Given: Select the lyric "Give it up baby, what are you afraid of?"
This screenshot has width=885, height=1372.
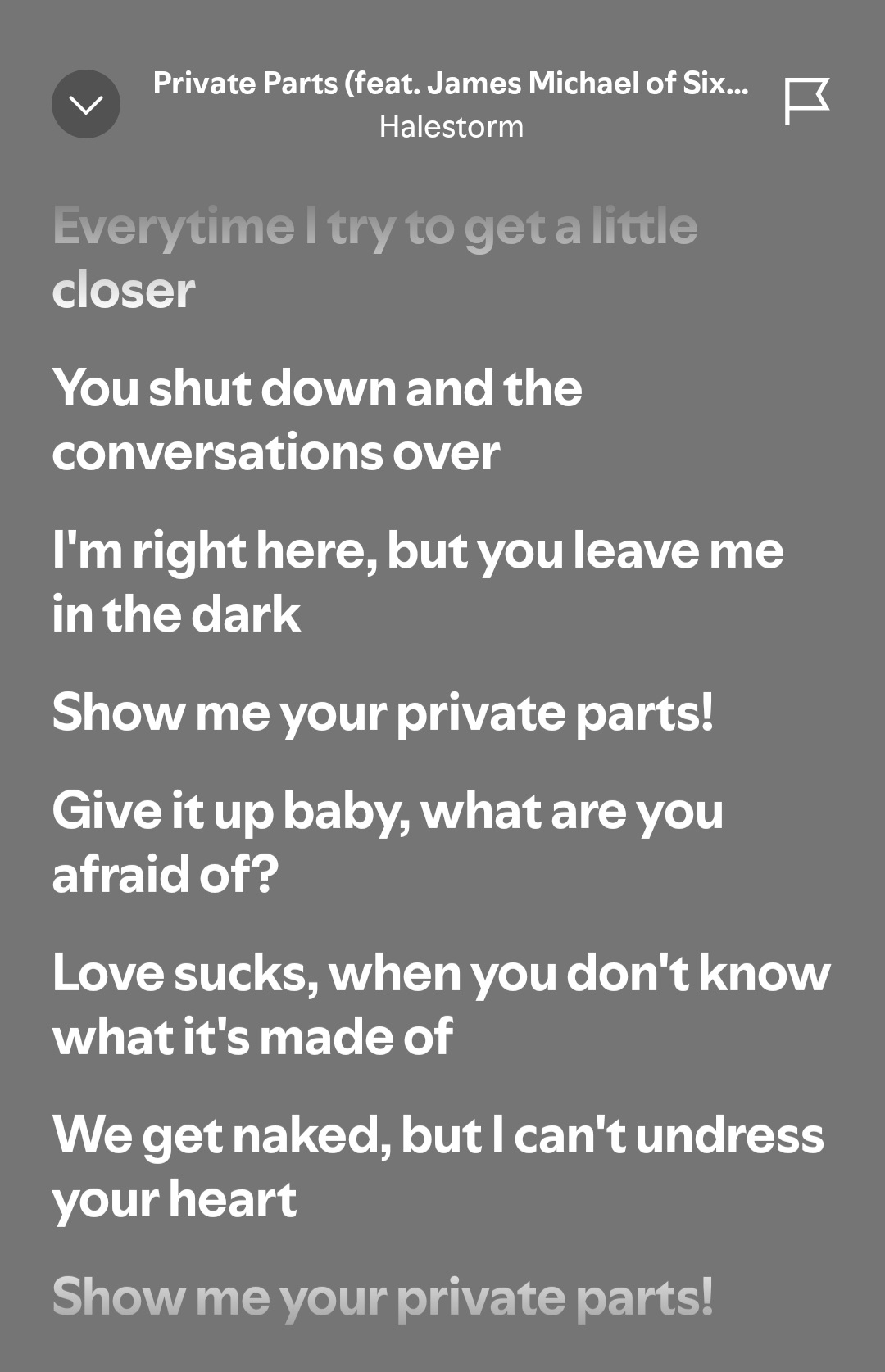Looking at the screenshot, I should [x=388, y=842].
